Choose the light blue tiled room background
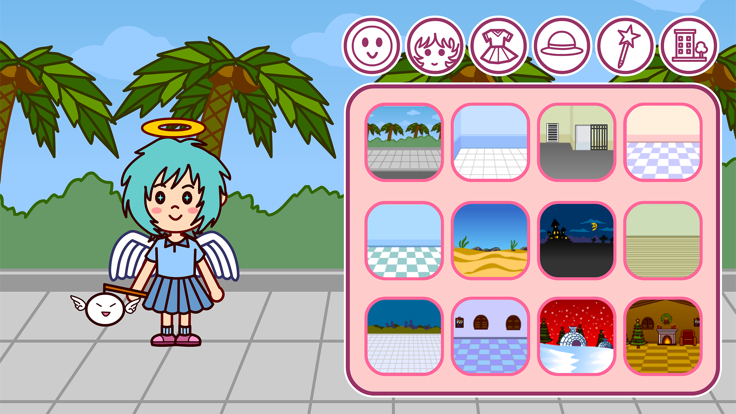The image size is (736, 414). click(490, 142)
